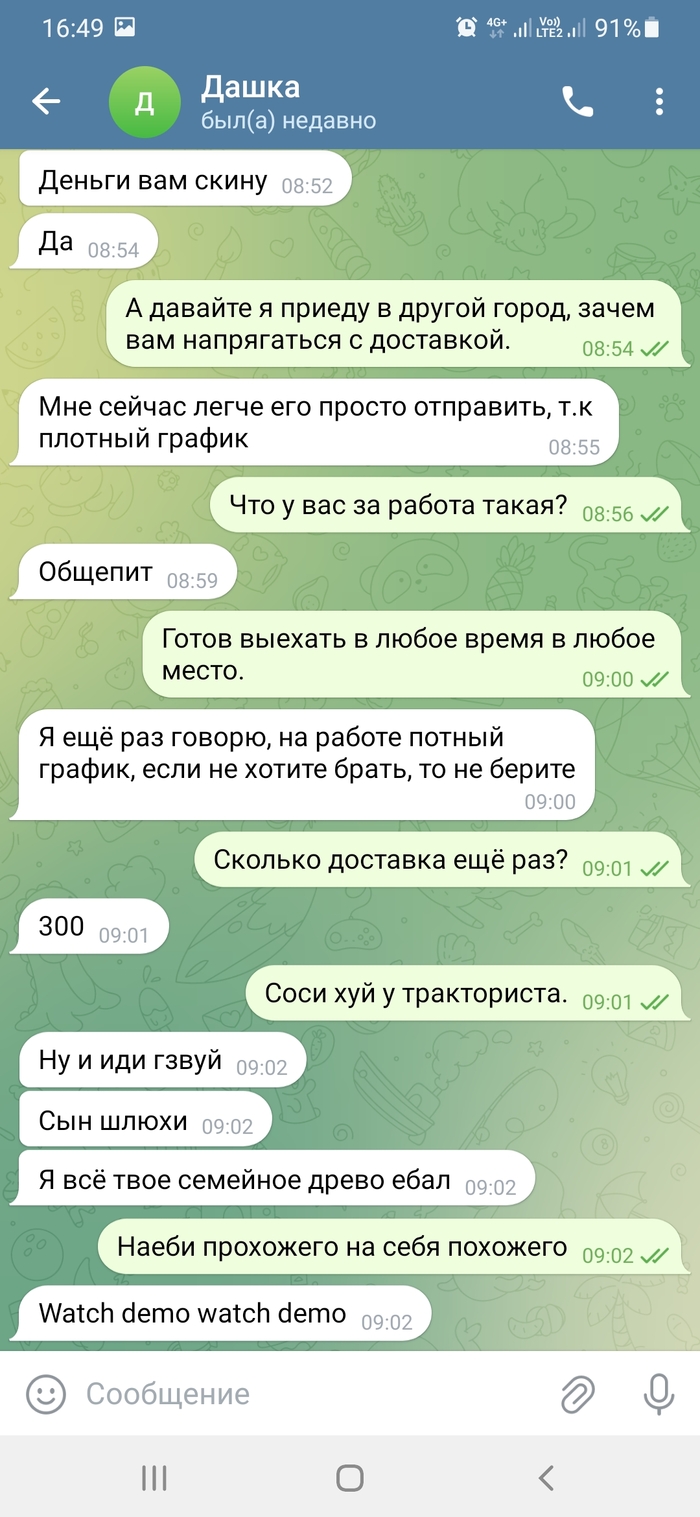Tap the system back button
Screen dimensions: 700x1517
[x=545, y=1478]
